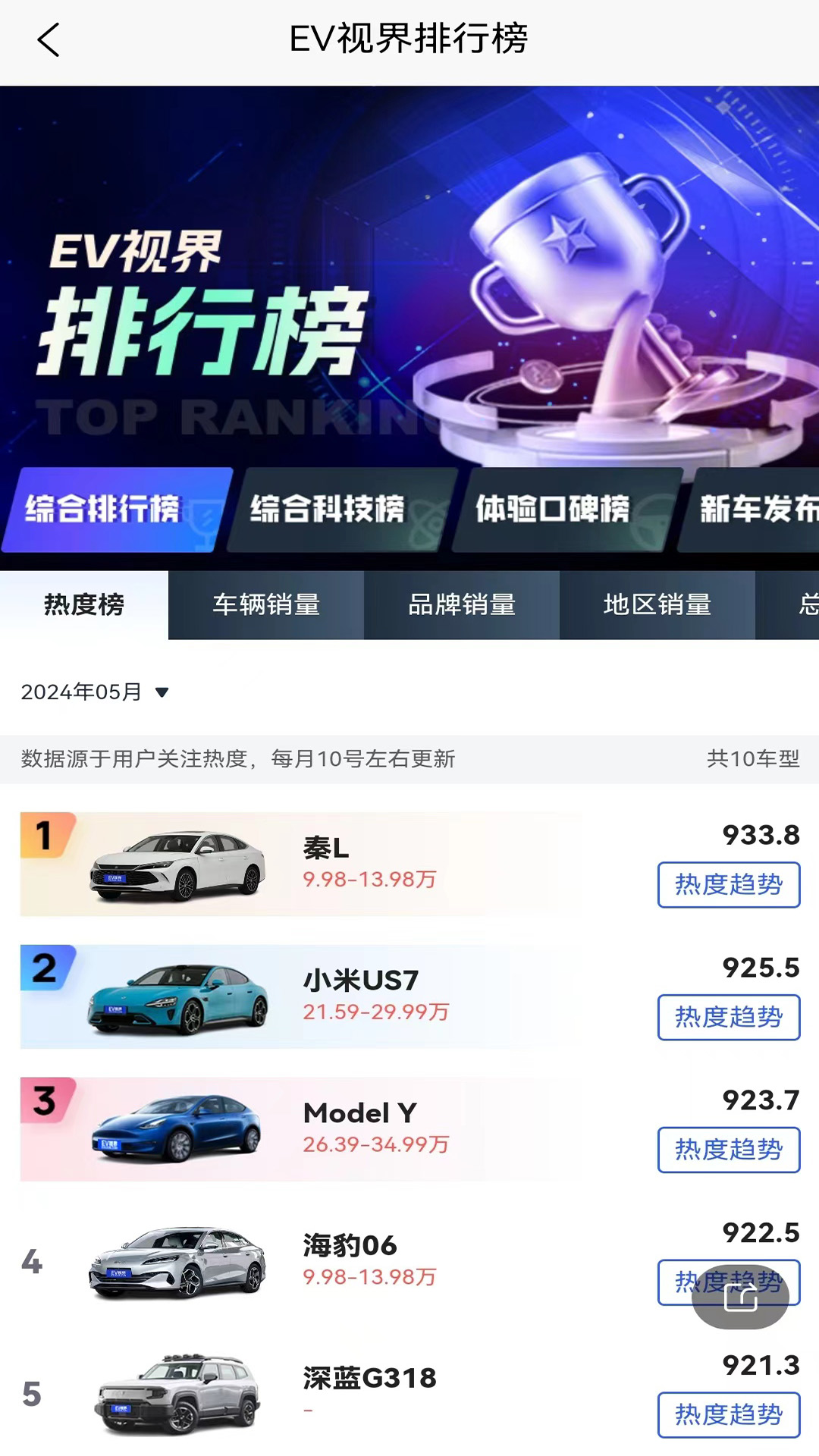The height and width of the screenshot is (1456, 819).
Task: View 热度趋势 for 小米US7
Action: [x=728, y=1017]
